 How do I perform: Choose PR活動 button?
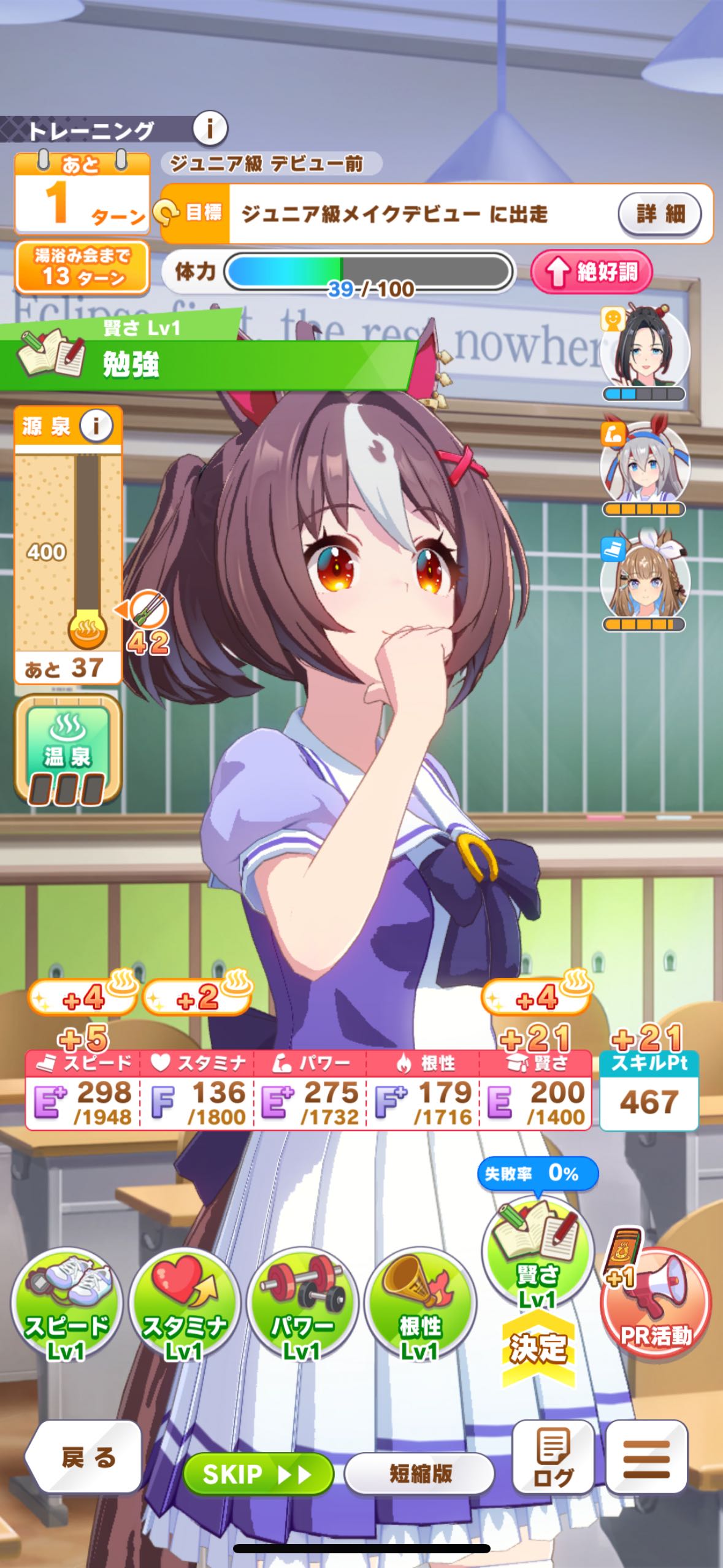656,1304
